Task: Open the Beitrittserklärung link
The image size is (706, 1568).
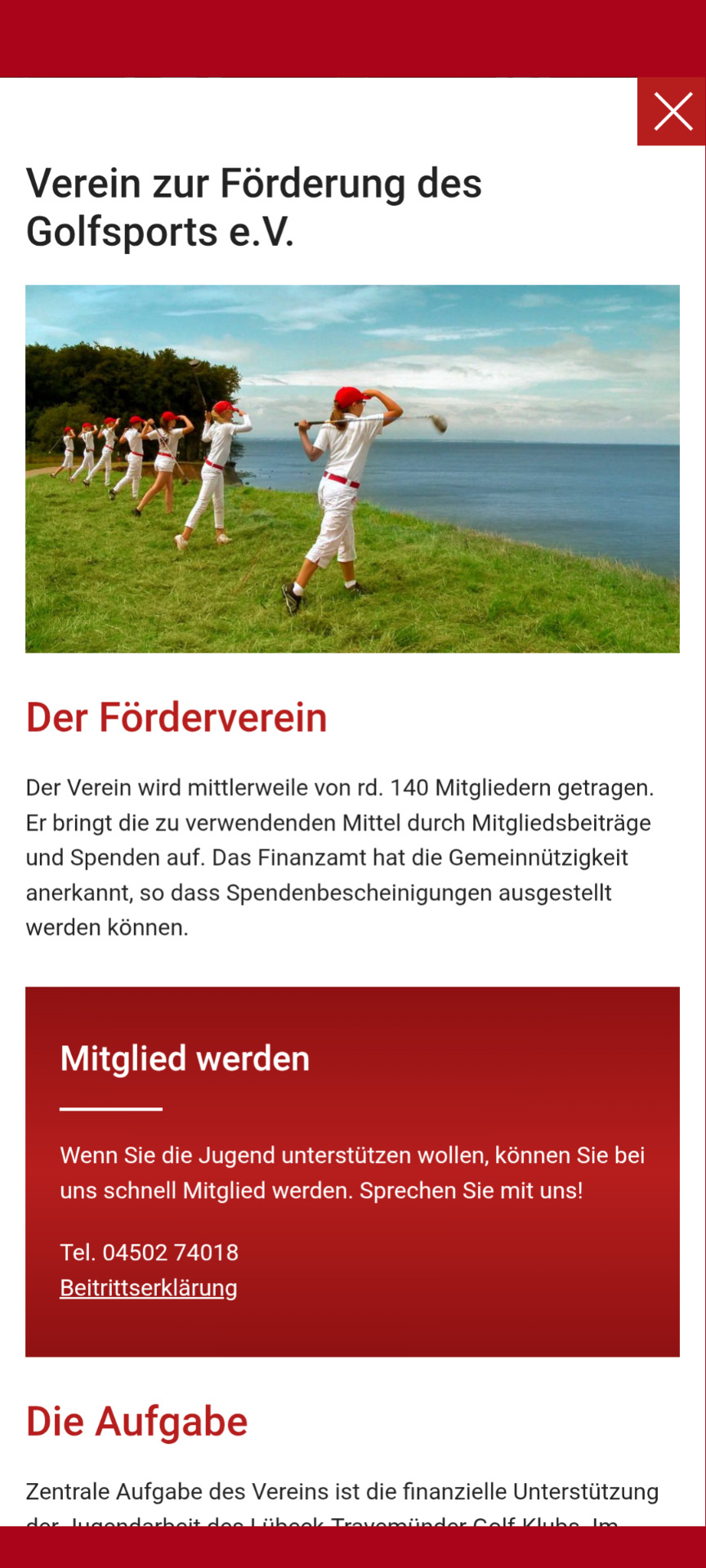Action: pos(149,1288)
